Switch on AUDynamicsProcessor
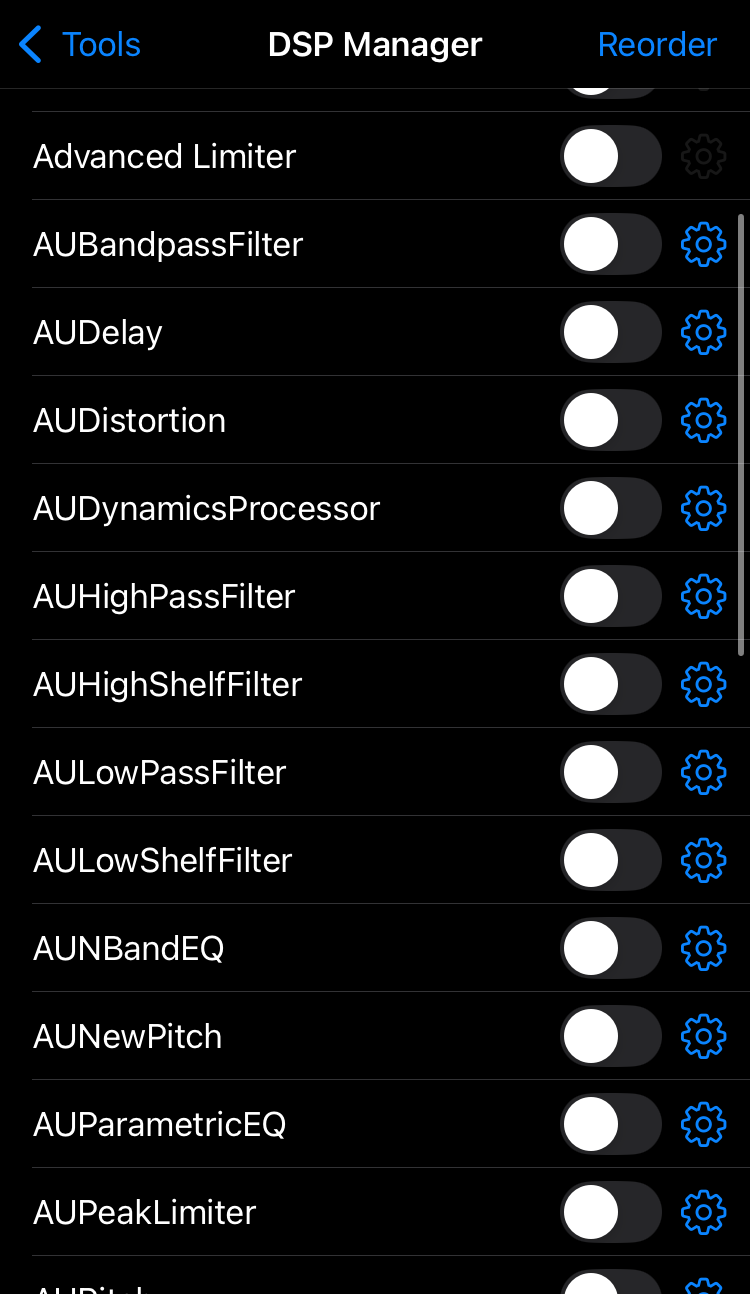This screenshot has width=750, height=1294. 611,508
